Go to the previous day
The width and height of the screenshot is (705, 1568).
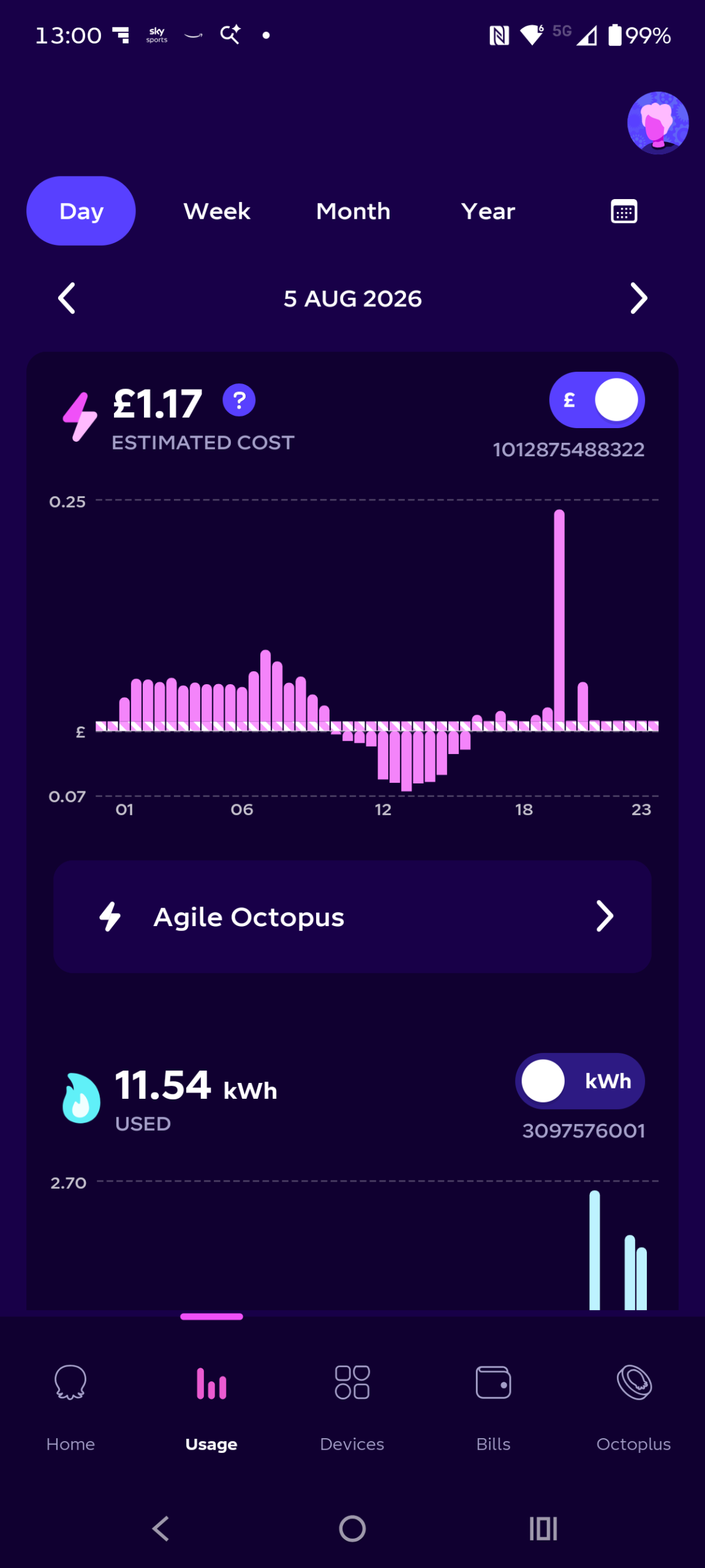[67, 298]
